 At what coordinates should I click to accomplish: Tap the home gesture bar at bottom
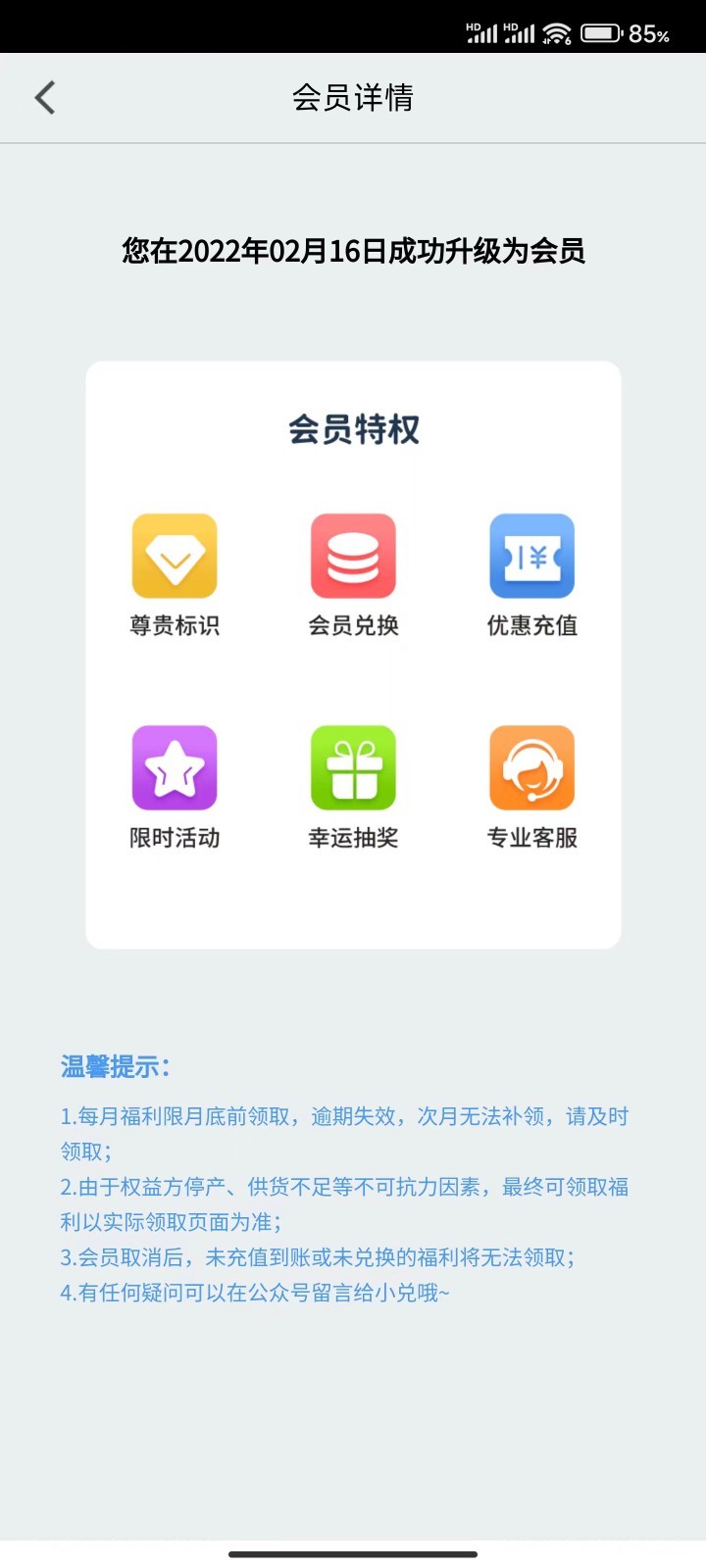tap(353, 1553)
